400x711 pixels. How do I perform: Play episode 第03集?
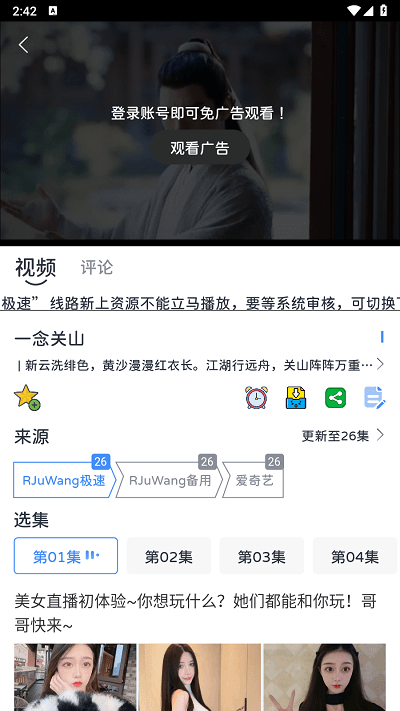coord(262,556)
